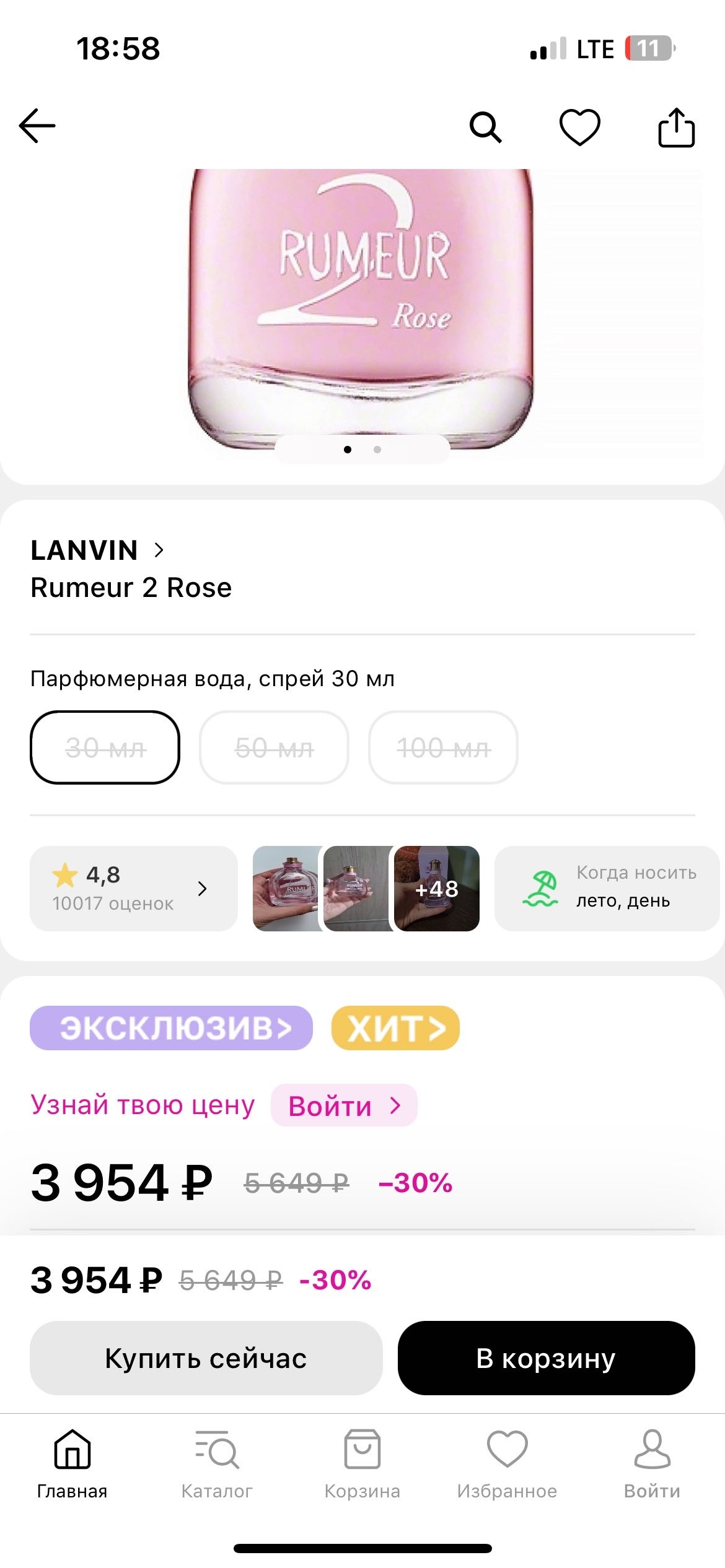Add this perfume to favorites with the heart
This screenshot has height=1568, width=725.
coord(579,127)
